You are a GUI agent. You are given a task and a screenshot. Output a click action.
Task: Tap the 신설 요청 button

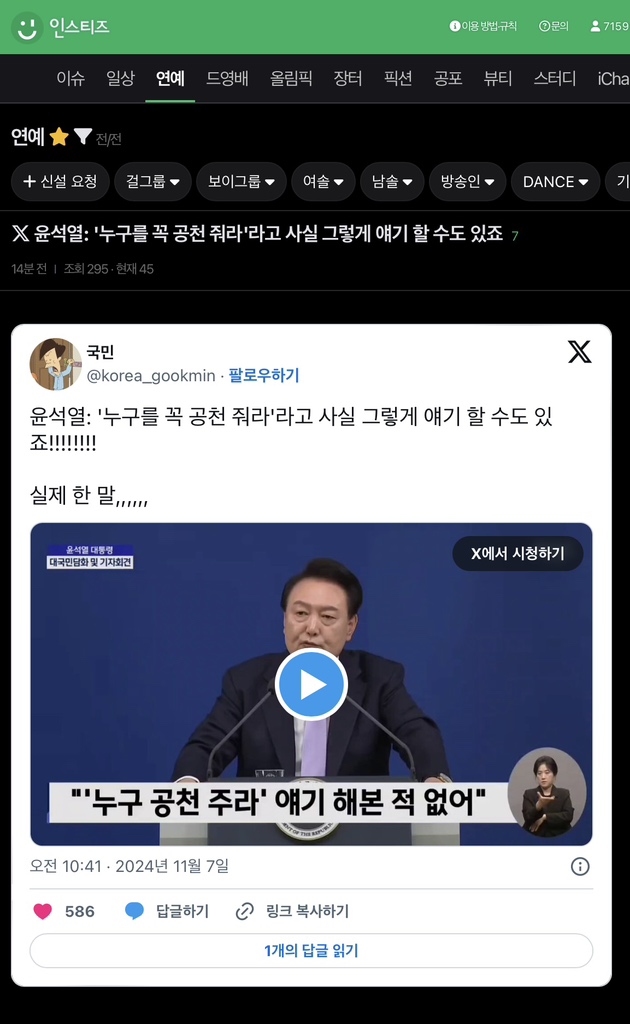(x=60, y=181)
